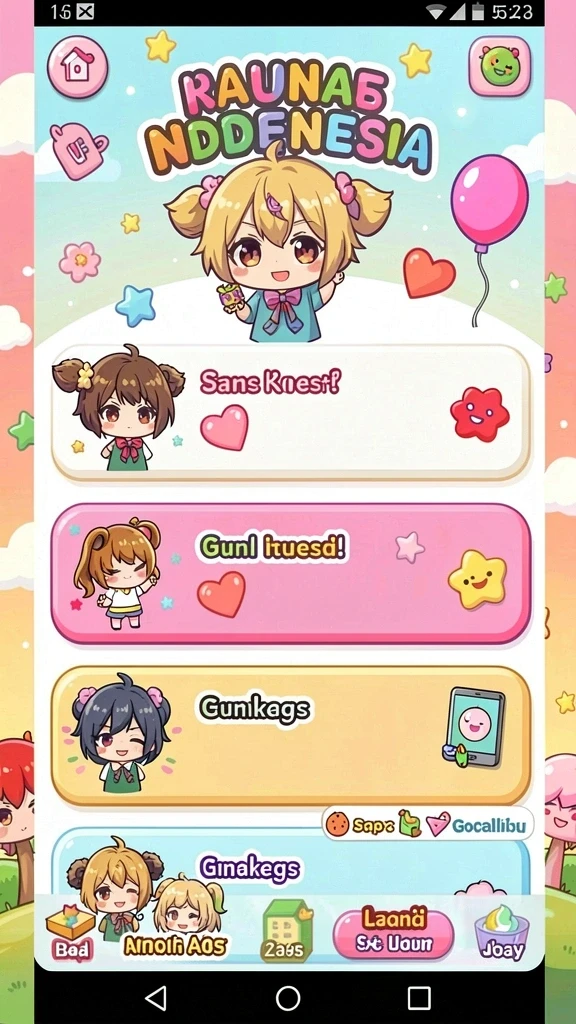This screenshot has height=1024, width=576.
Task: Open the pink tag icon
Action: coord(80,152)
